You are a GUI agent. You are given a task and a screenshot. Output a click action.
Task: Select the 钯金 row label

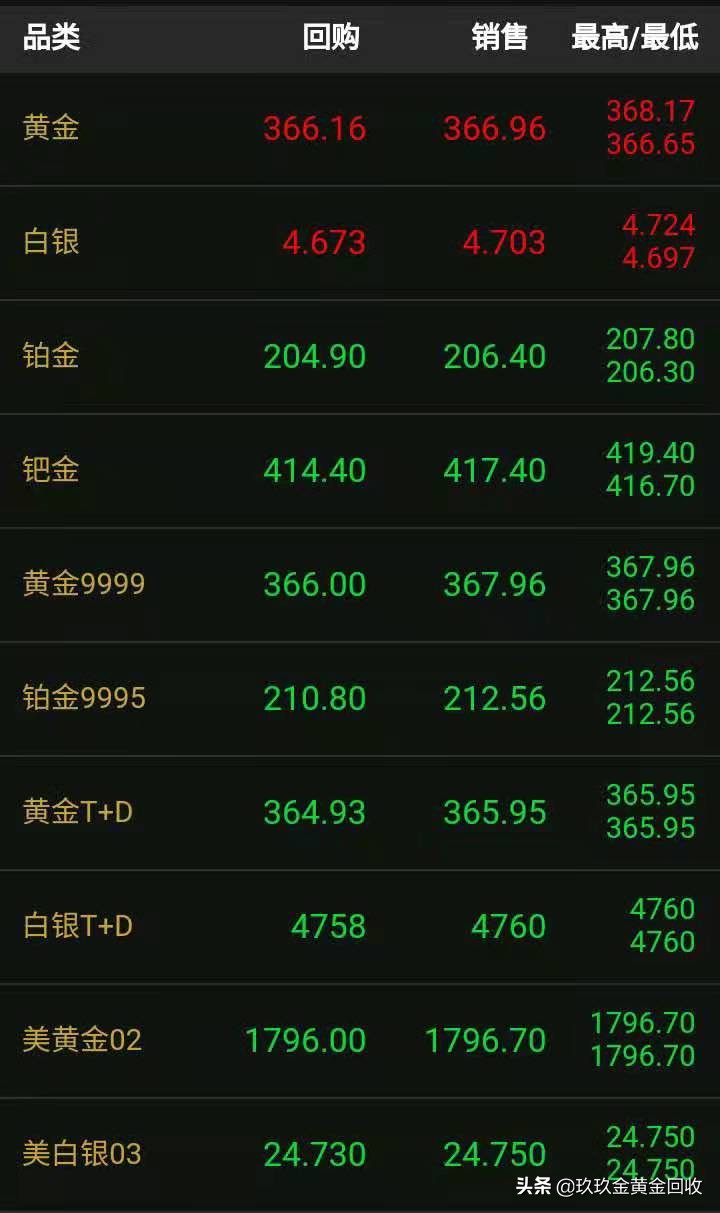point(50,470)
